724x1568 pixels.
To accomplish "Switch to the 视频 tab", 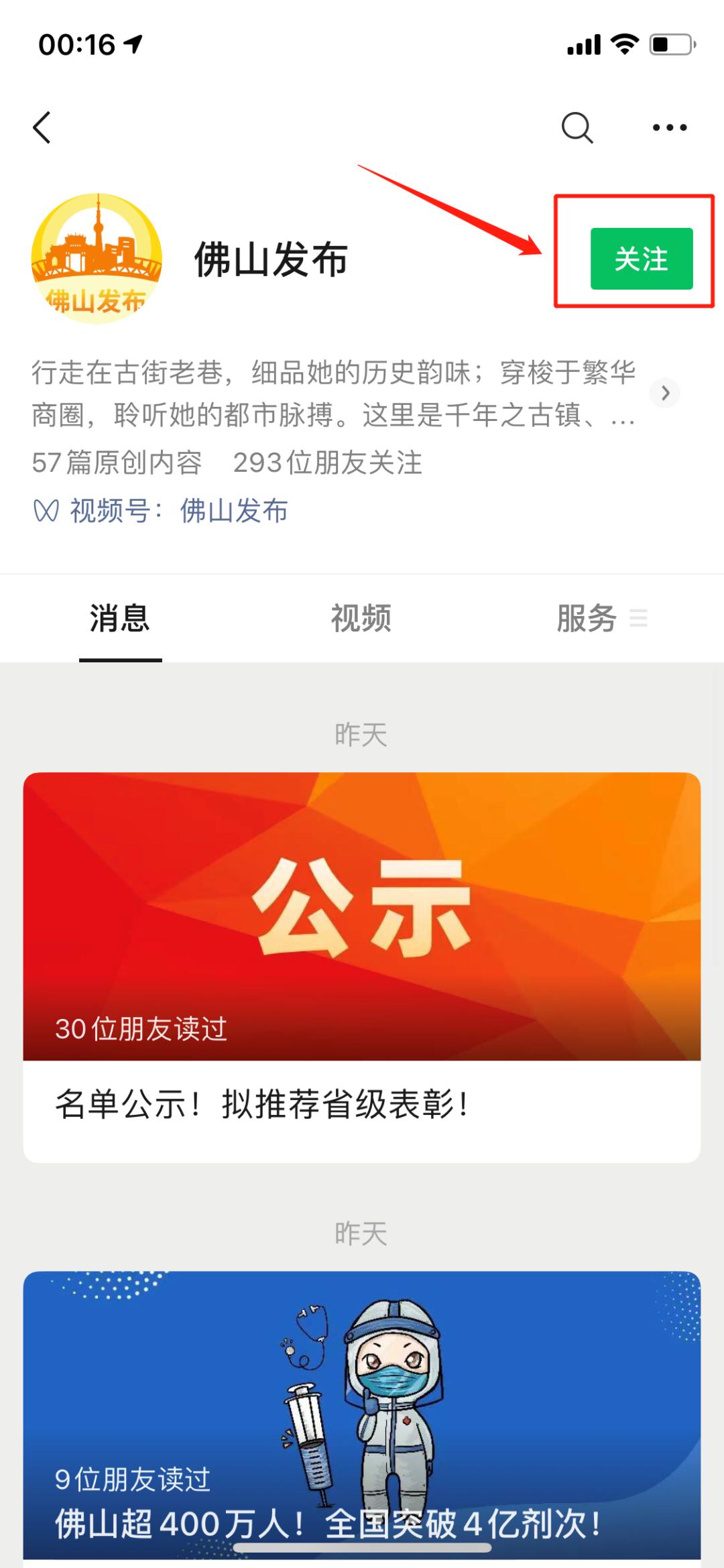I will click(x=361, y=618).
